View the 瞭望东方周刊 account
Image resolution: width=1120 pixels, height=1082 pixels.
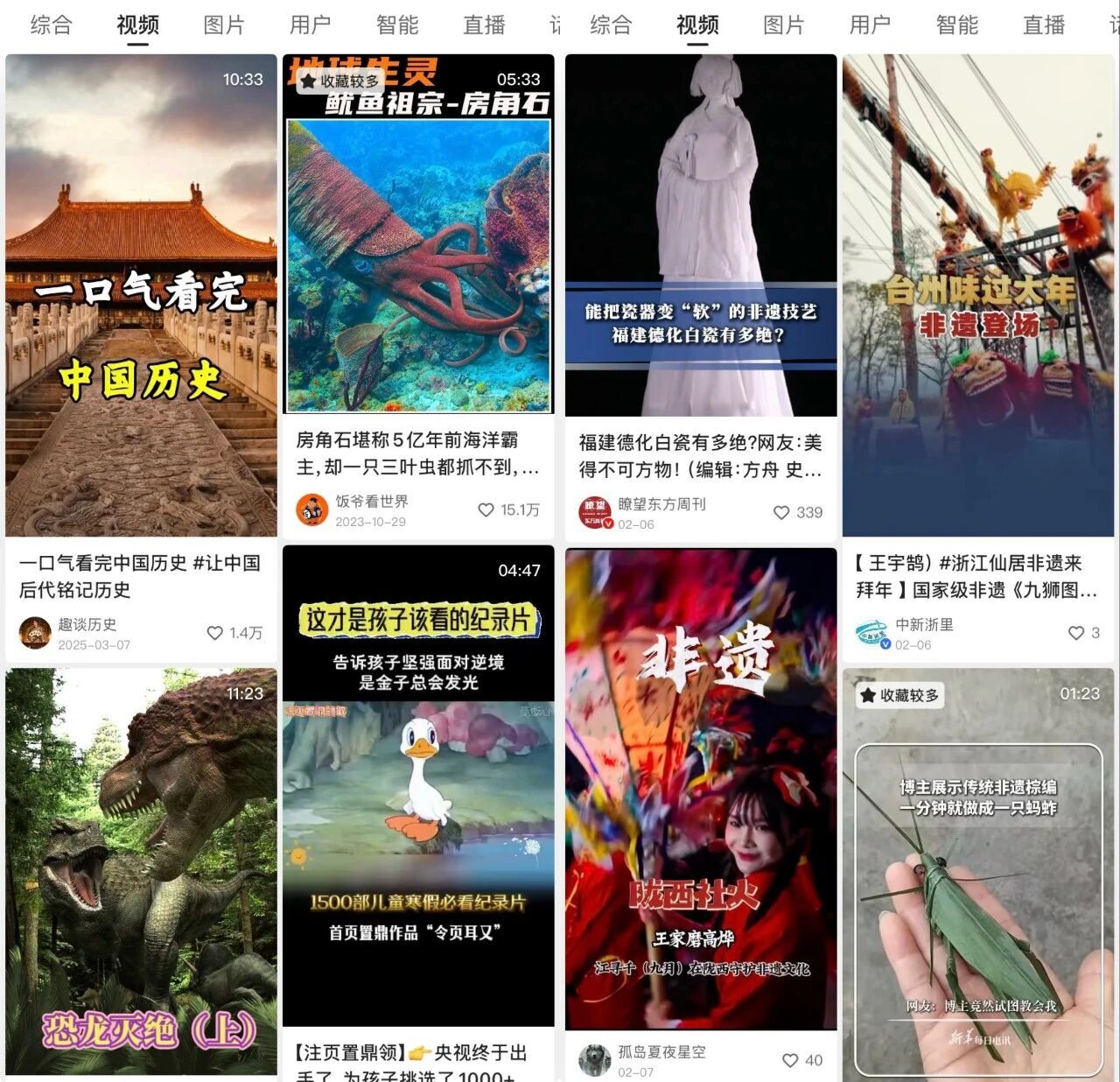[595, 512]
